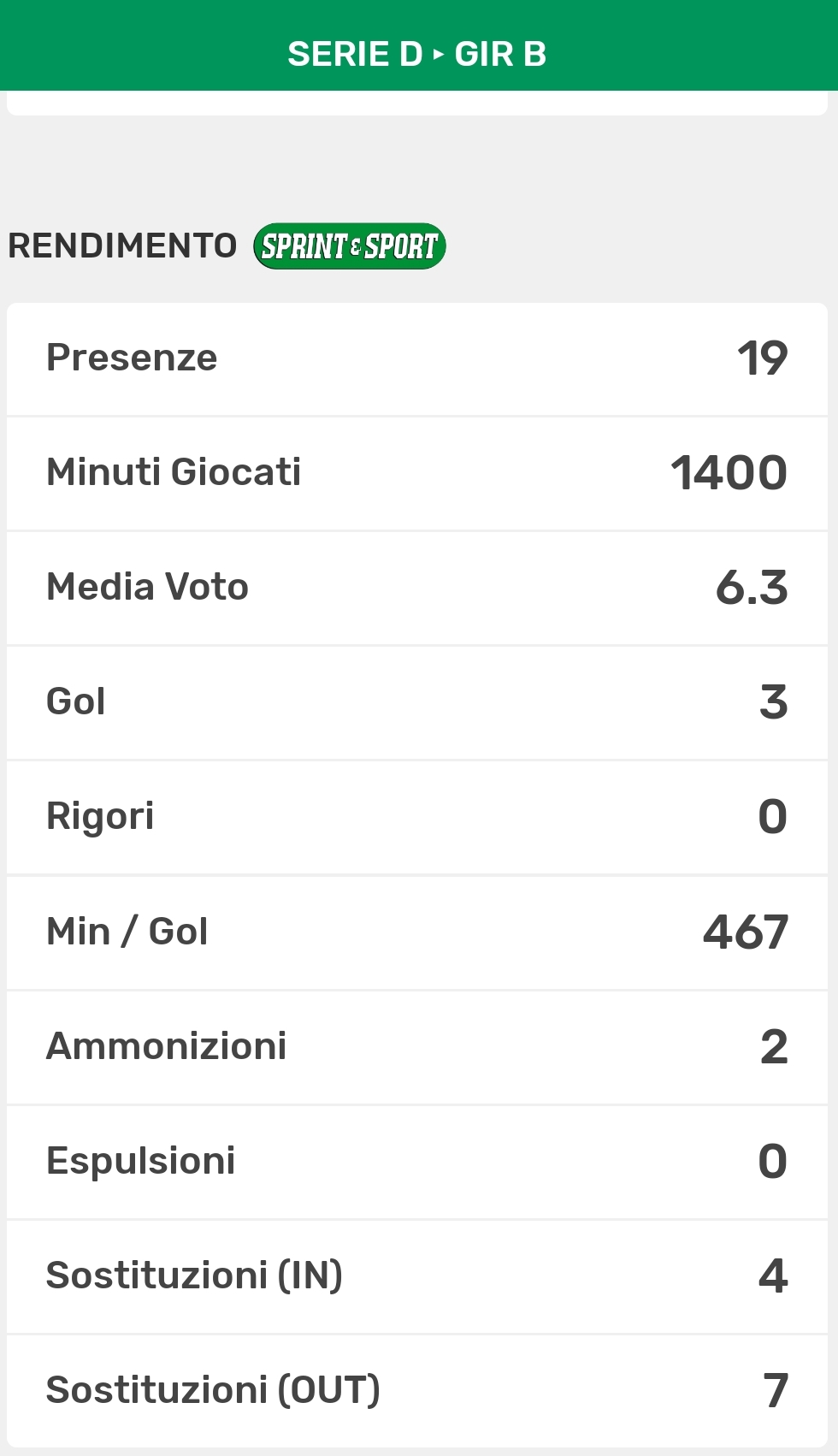This screenshot has height=1456, width=838.
Task: Open the Sprint & Sport badge
Action: 349,246
